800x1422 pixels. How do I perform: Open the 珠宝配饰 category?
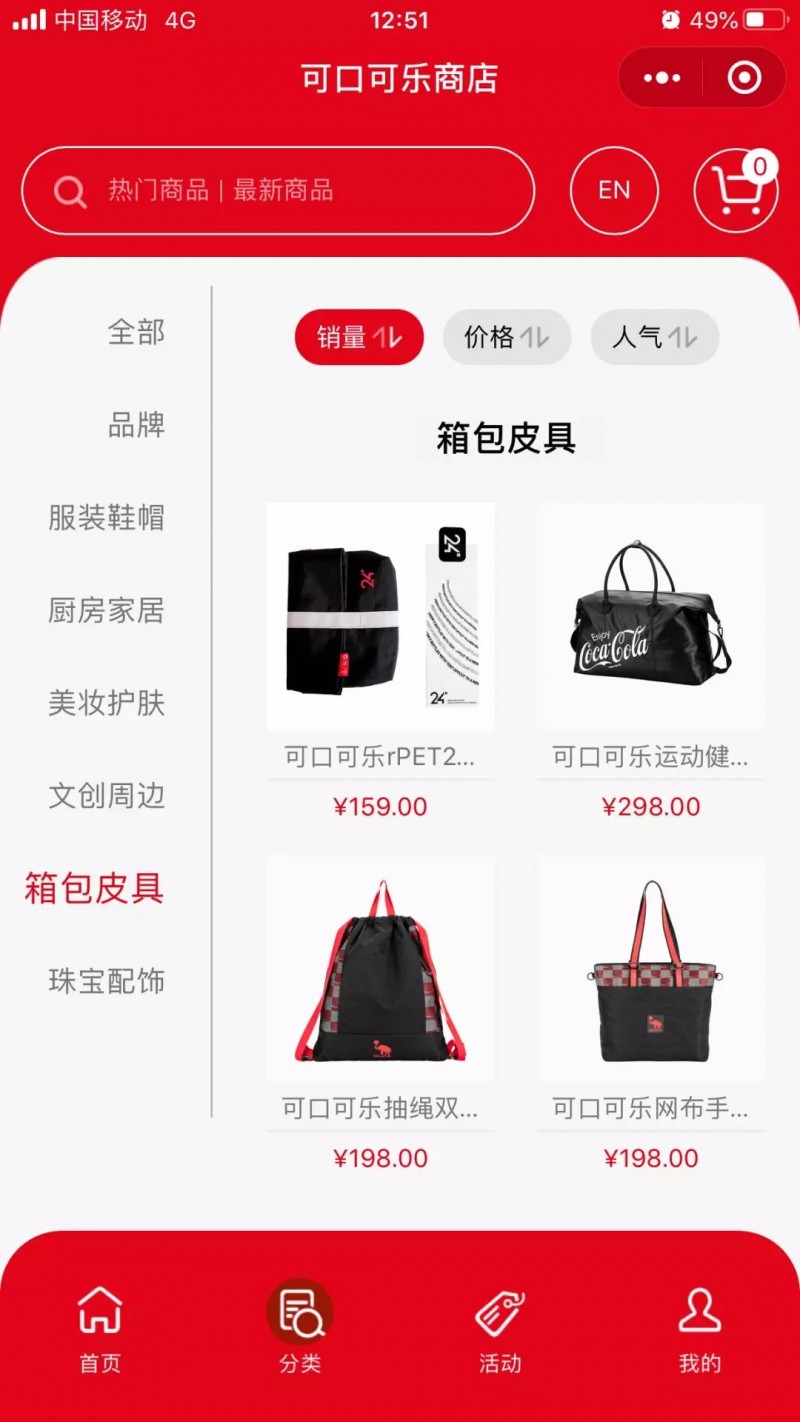(x=106, y=981)
